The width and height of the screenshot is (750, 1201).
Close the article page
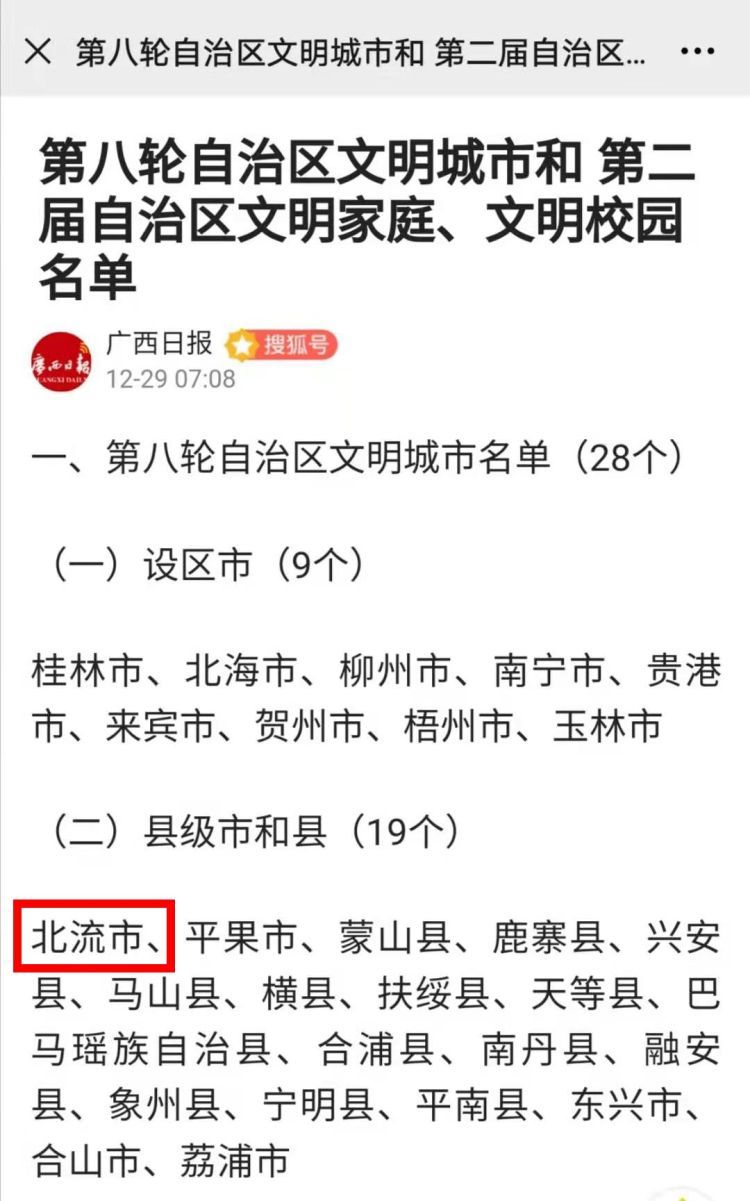(37, 51)
